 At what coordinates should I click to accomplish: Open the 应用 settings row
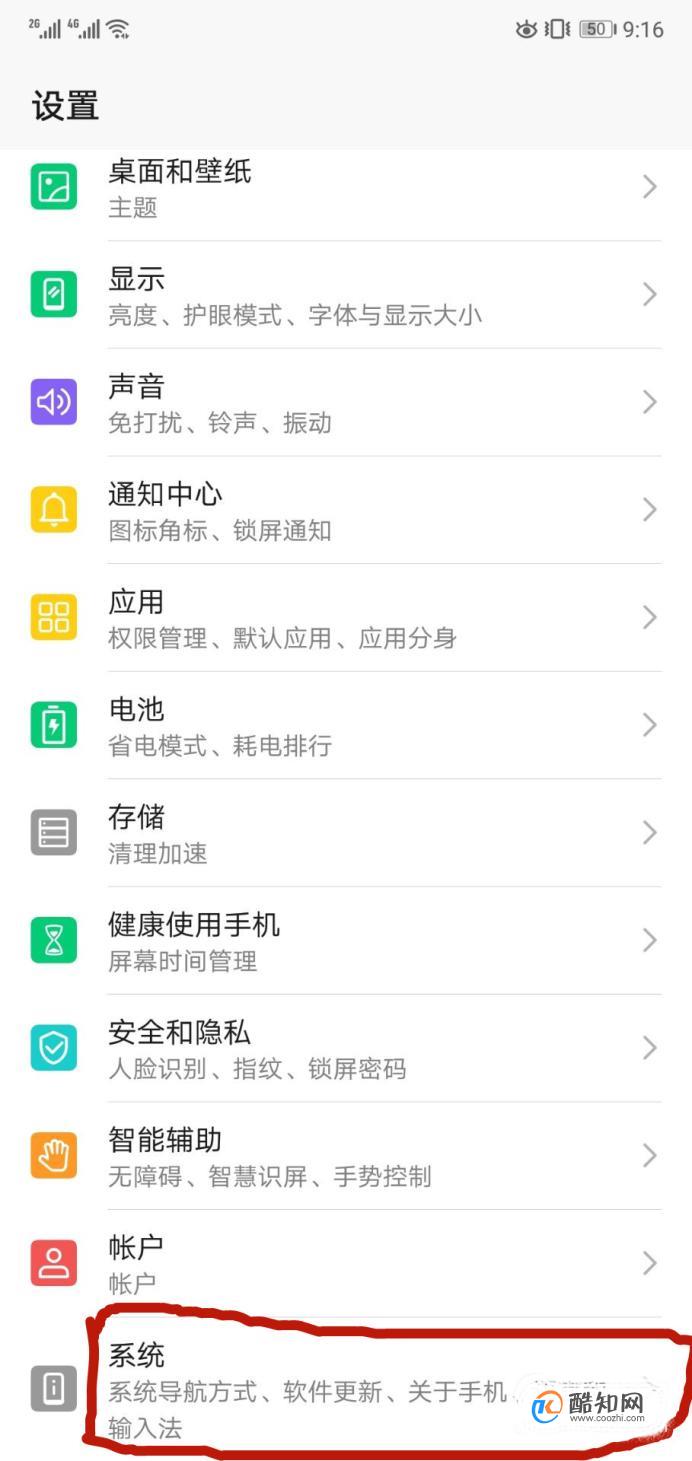[346, 618]
